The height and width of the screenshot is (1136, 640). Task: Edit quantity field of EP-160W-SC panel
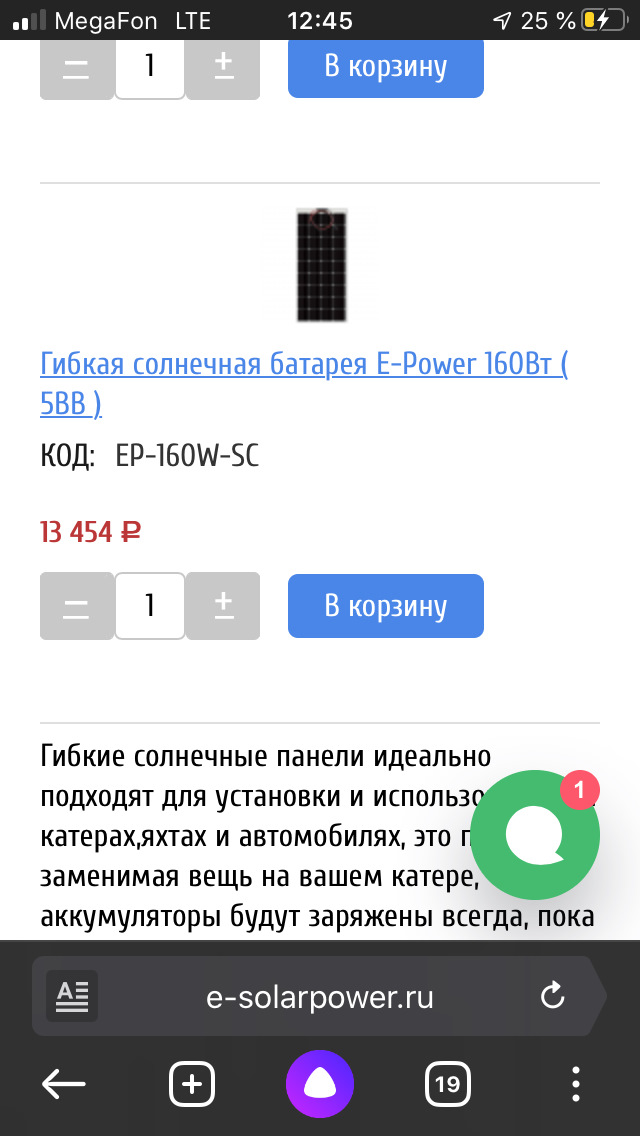[150, 605]
